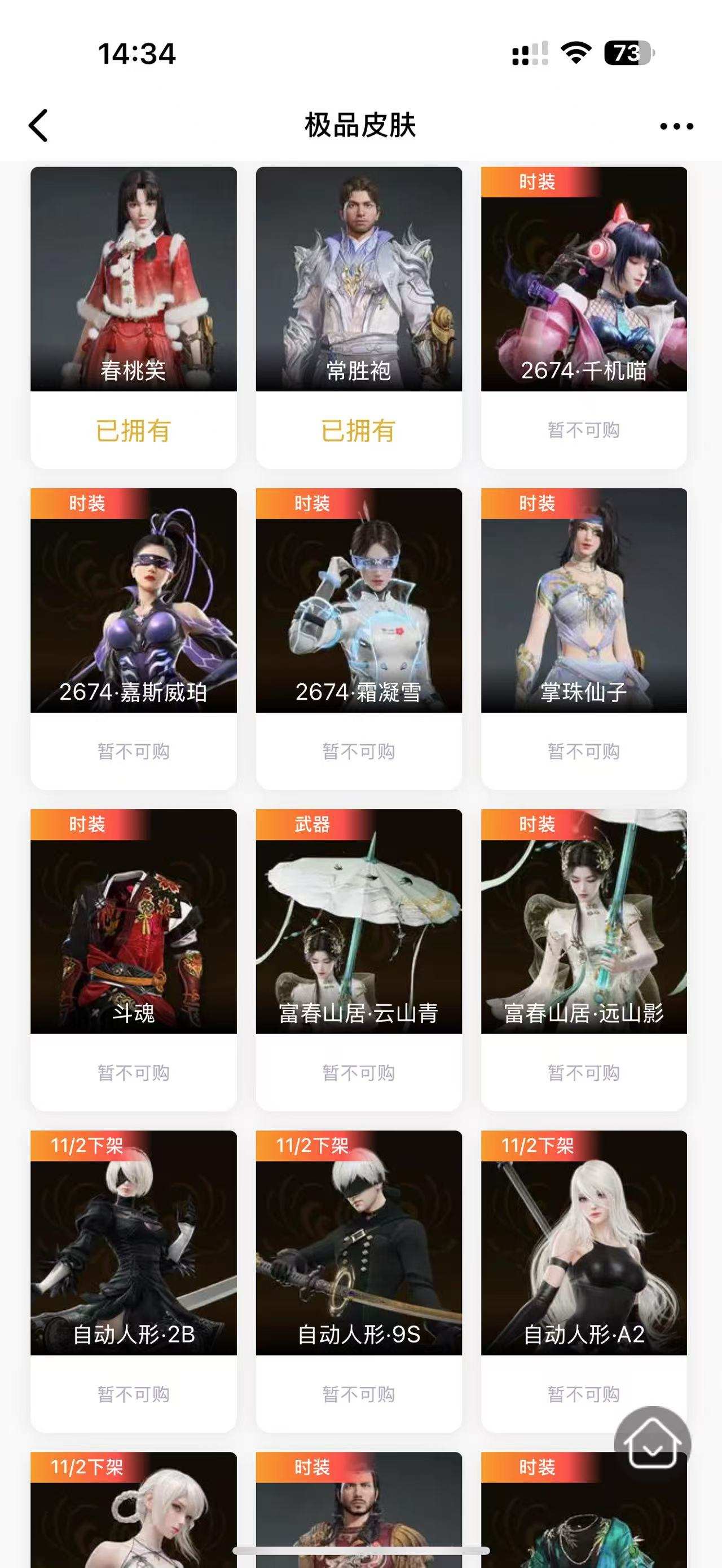This screenshot has height=1568, width=722.
Task: Click the 武器 tag on 云山青 card
Action: (311, 824)
